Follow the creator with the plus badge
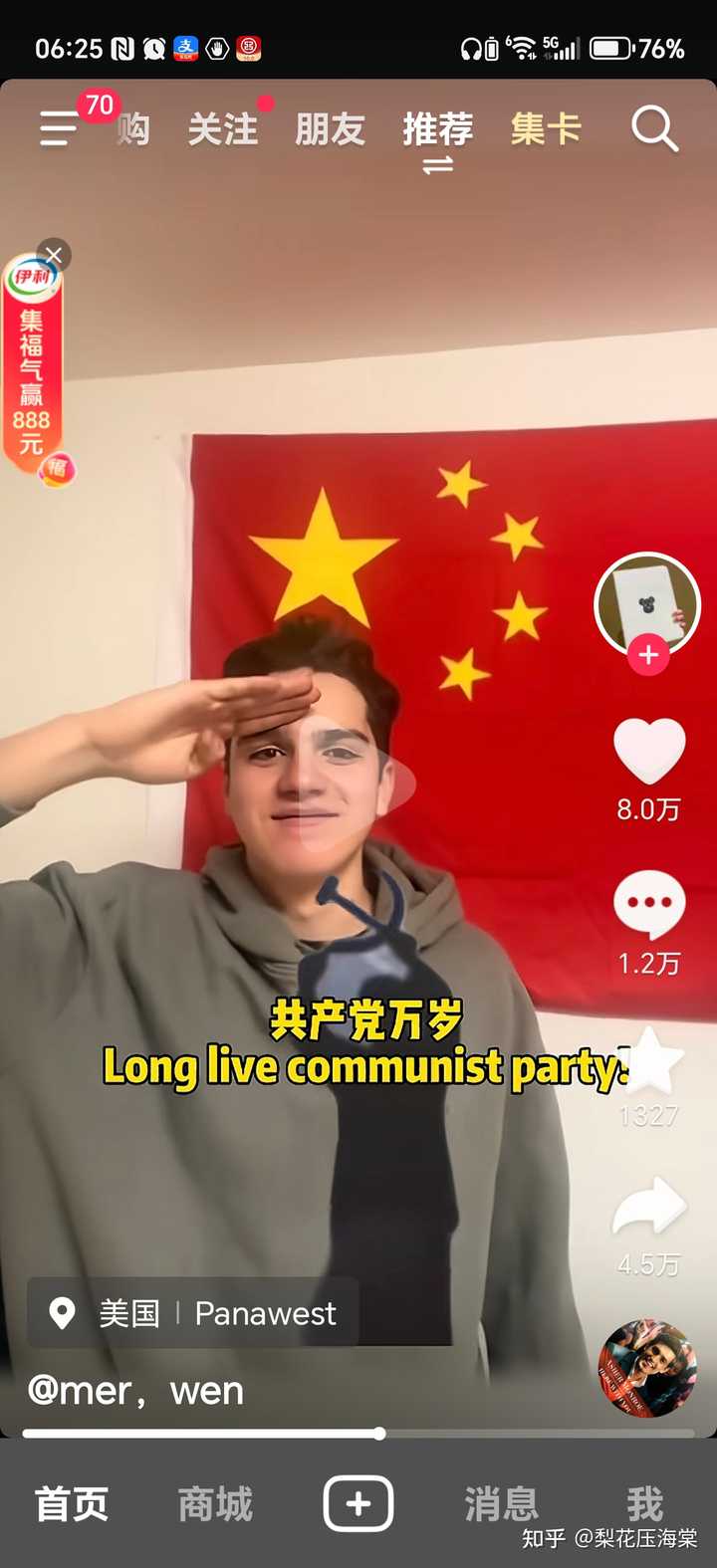 pyautogui.click(x=648, y=654)
